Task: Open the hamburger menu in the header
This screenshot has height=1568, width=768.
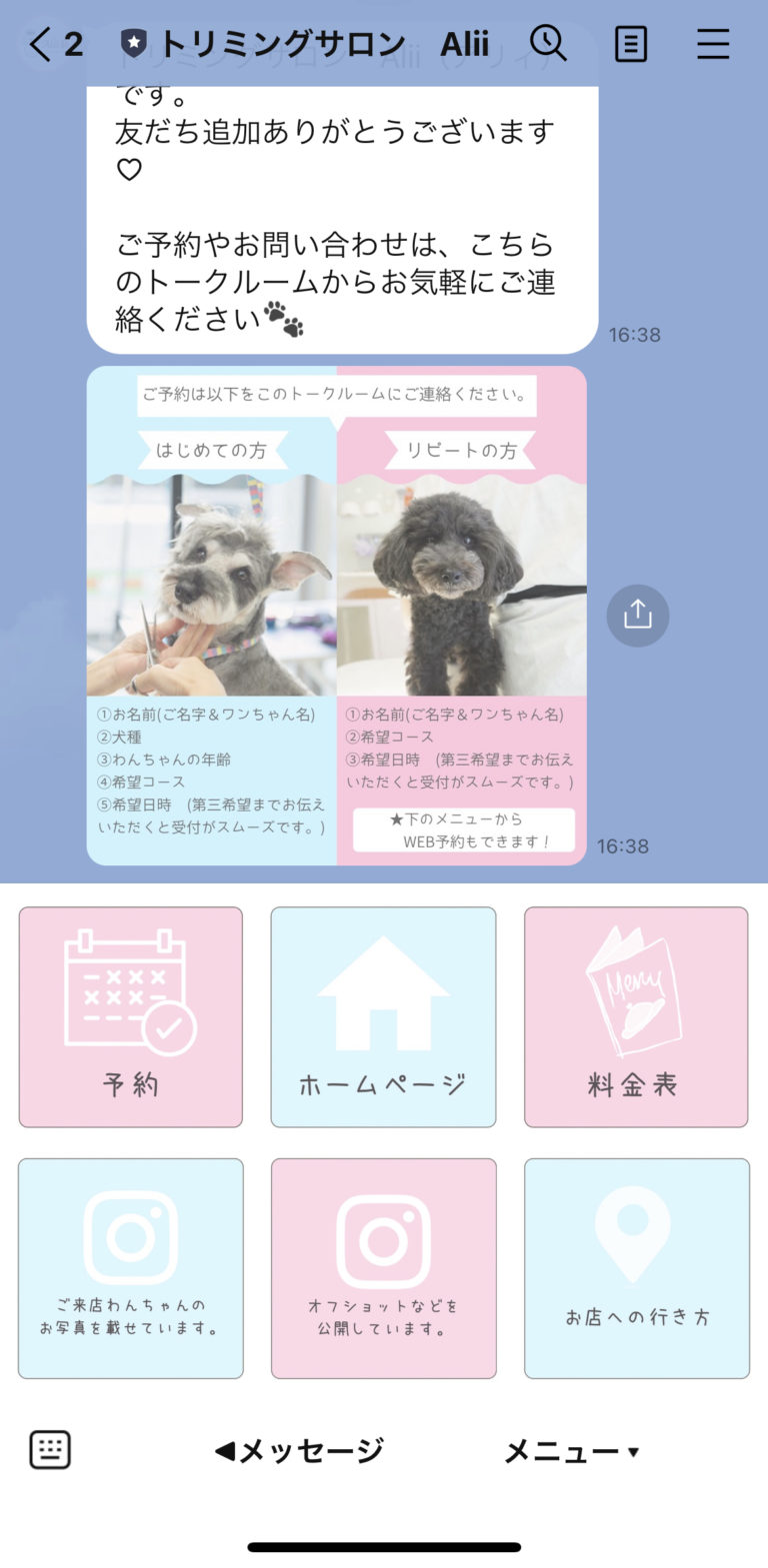Action: tap(714, 44)
